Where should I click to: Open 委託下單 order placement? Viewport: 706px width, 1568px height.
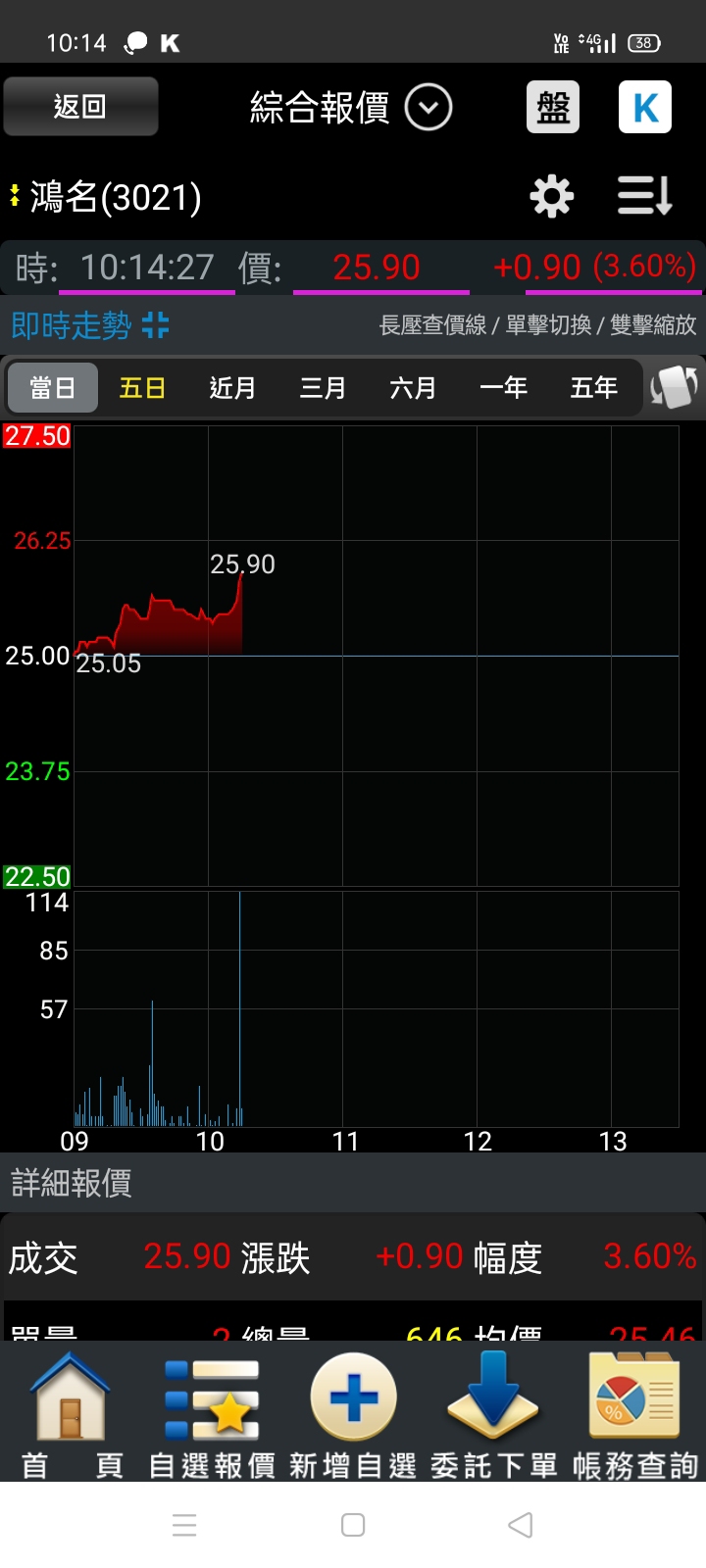click(494, 1415)
